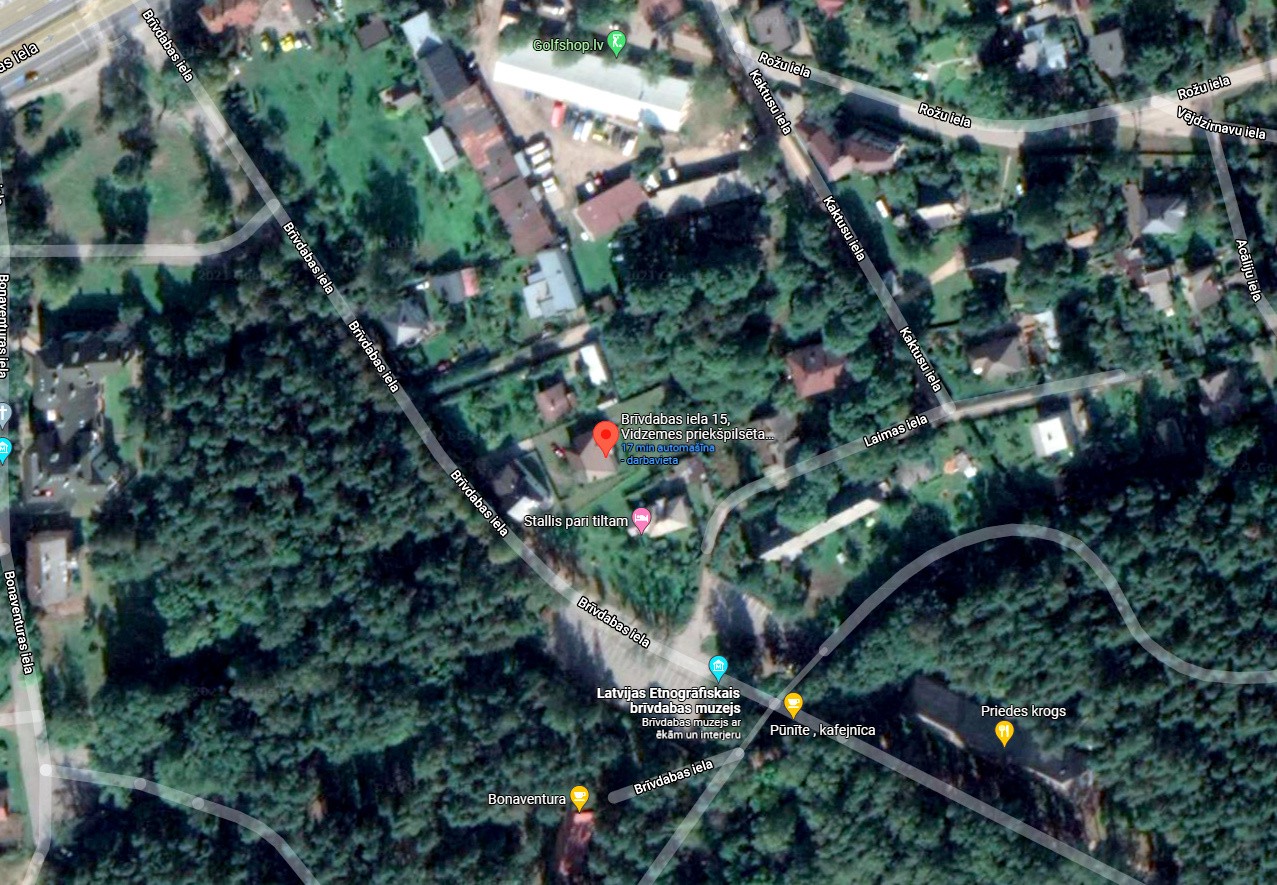Screen dimensions: 1277x885
Task: Select the Pūnīte kafejnīca cafe marker
Action: click(793, 705)
